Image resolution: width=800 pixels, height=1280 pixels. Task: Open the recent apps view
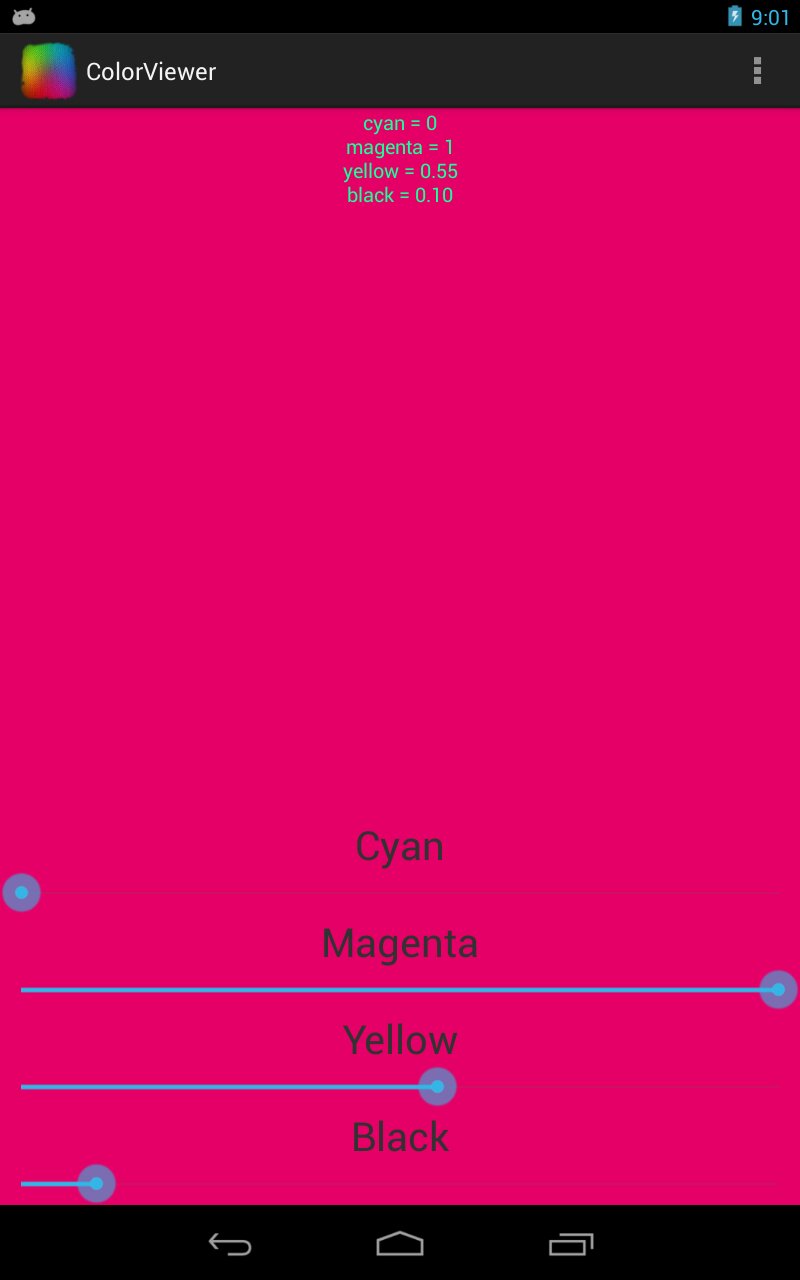571,1243
